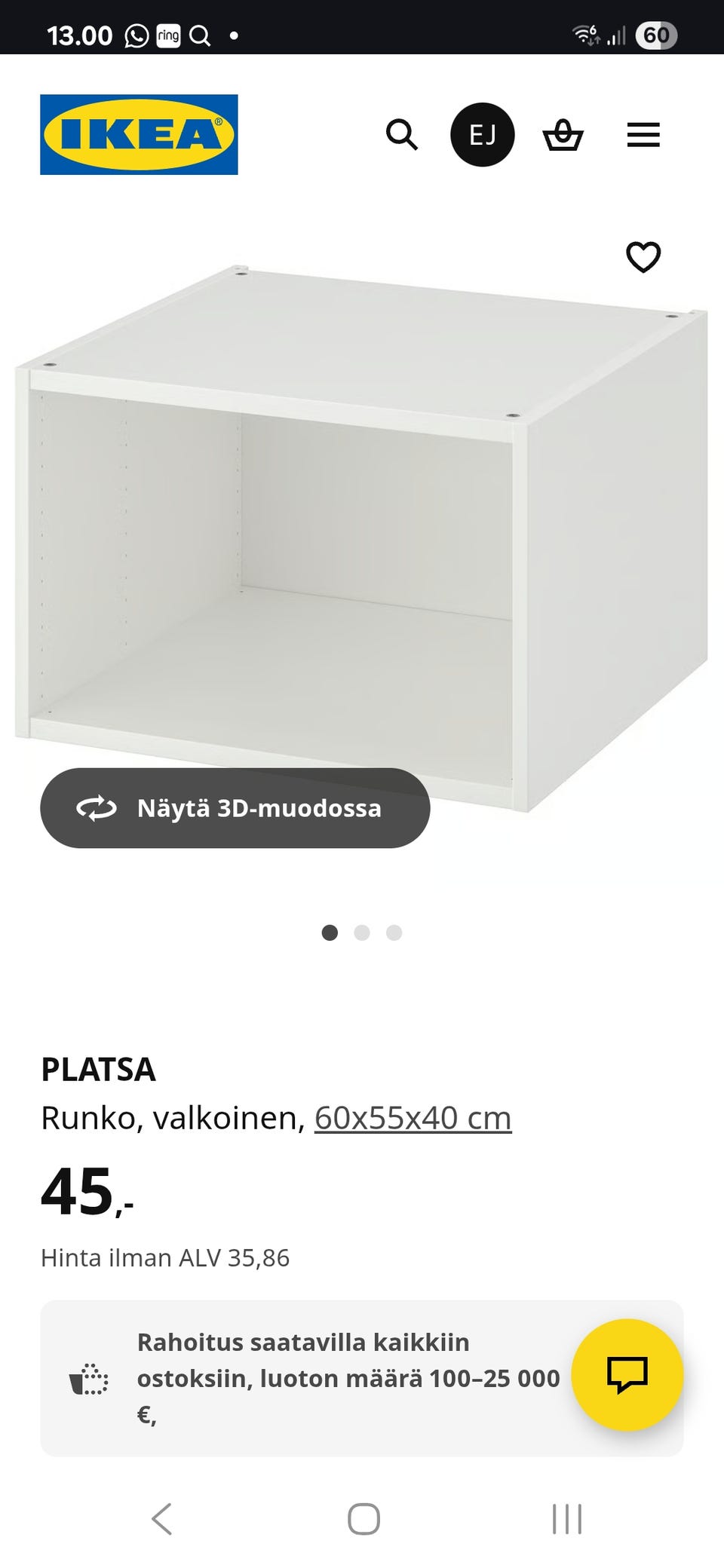
Task: Add PLATSA to favorites with the heart
Action: point(643,258)
